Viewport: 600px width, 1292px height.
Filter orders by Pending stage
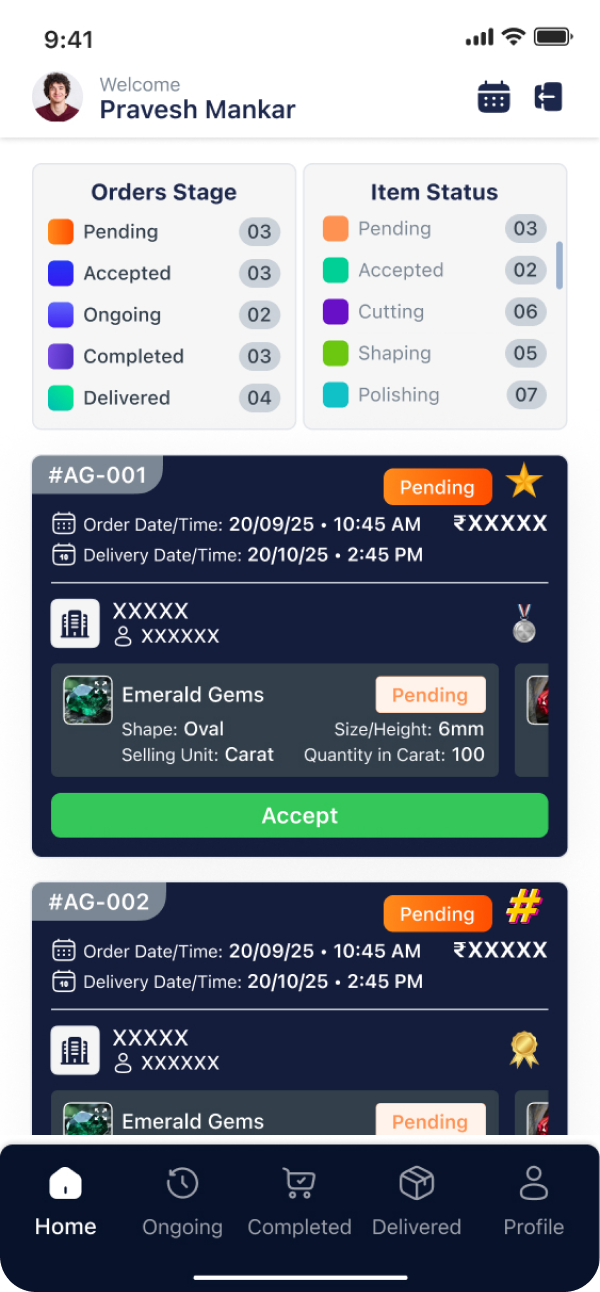[x=120, y=232]
